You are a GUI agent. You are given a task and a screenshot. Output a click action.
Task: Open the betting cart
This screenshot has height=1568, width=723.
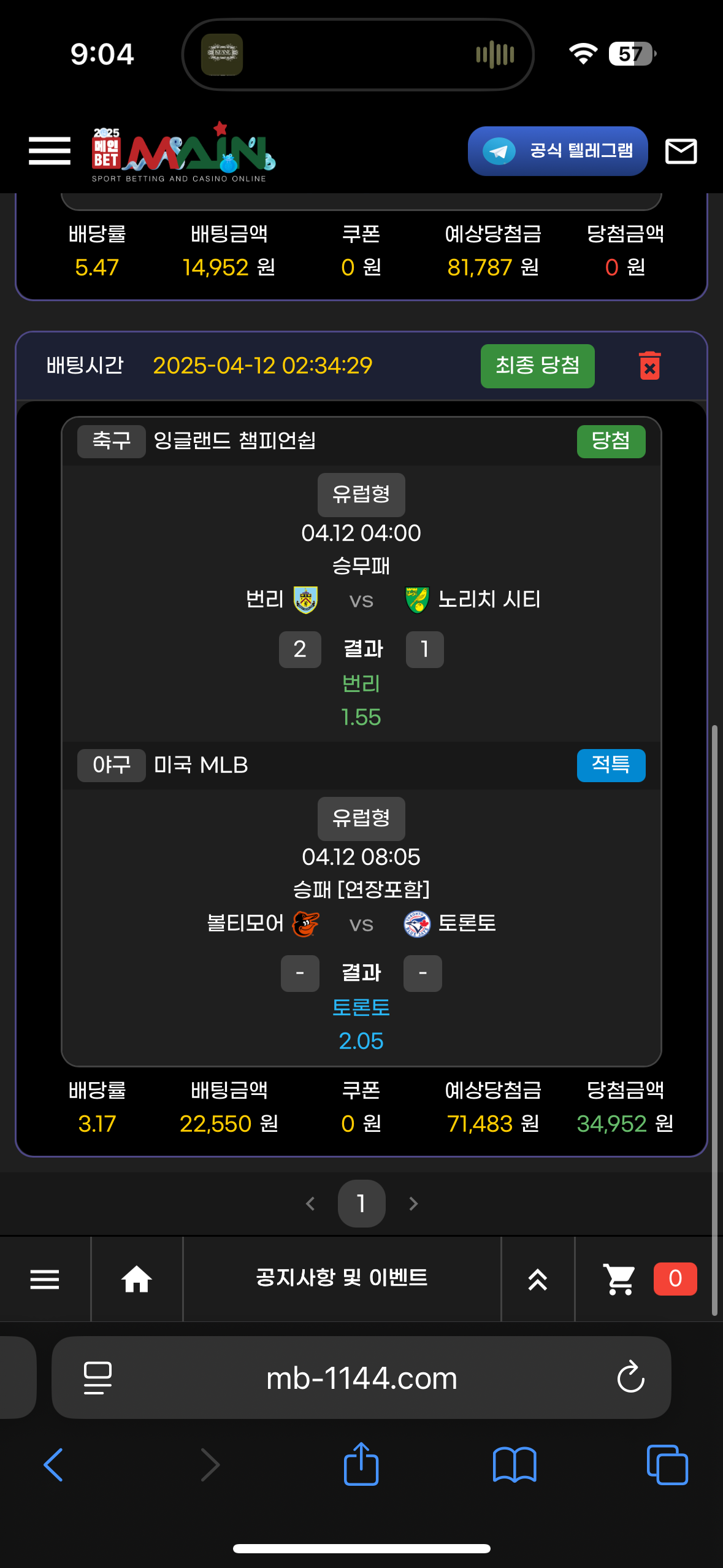pyautogui.click(x=619, y=1279)
